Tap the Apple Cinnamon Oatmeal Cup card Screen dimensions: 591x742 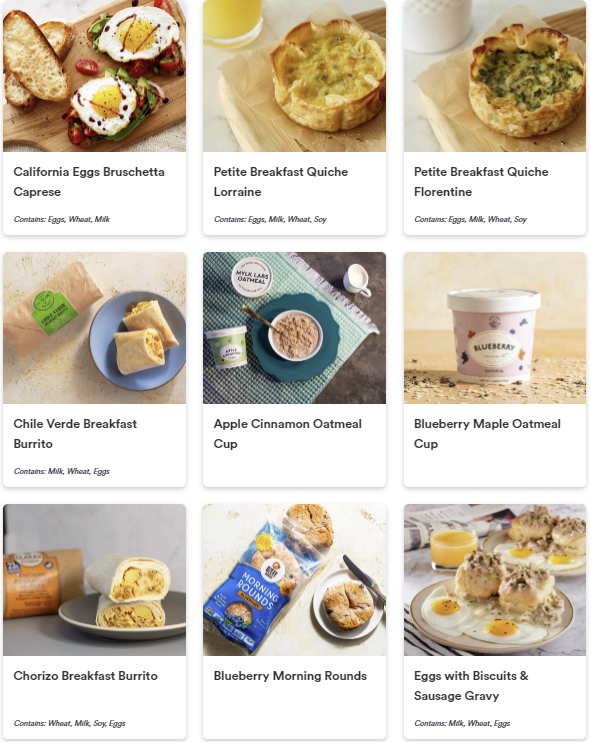[294, 369]
